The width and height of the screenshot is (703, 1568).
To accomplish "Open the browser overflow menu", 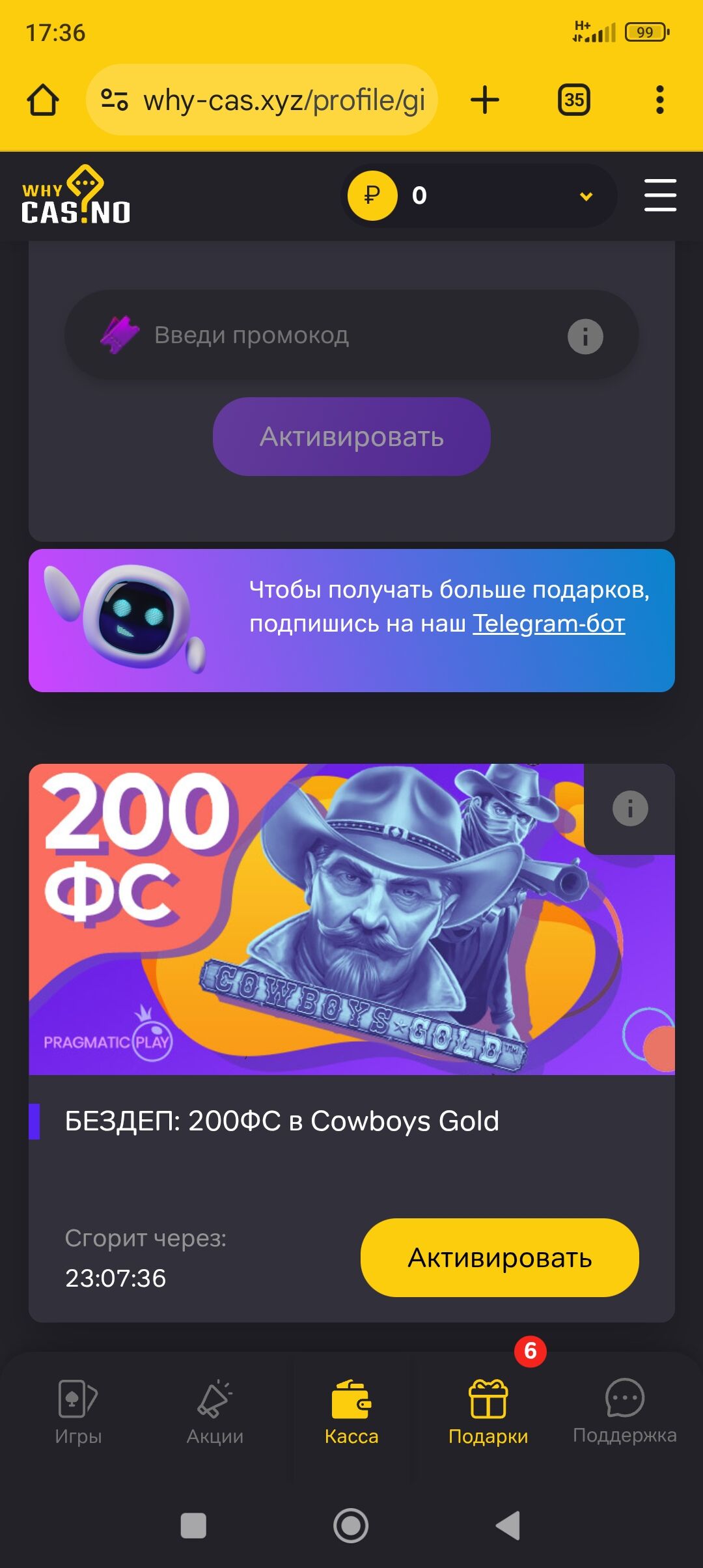I will (659, 100).
